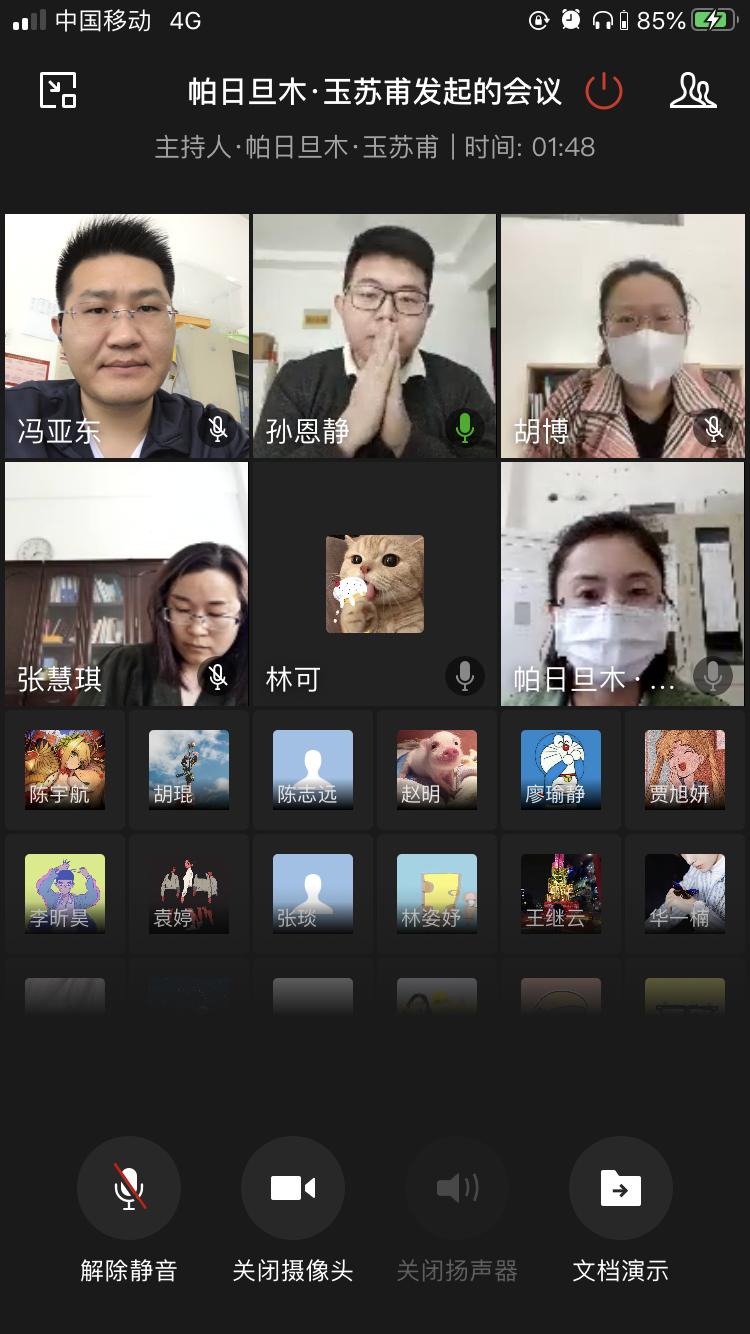Select 林可's cat avatar tile
Screen dimensions: 750x1334
(374, 583)
